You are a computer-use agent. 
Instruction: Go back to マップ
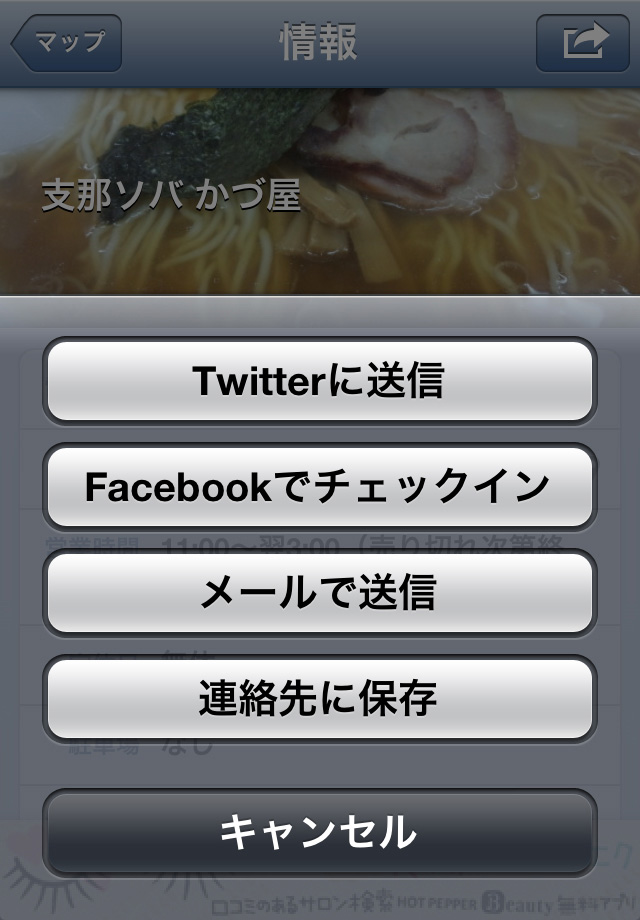click(x=66, y=43)
